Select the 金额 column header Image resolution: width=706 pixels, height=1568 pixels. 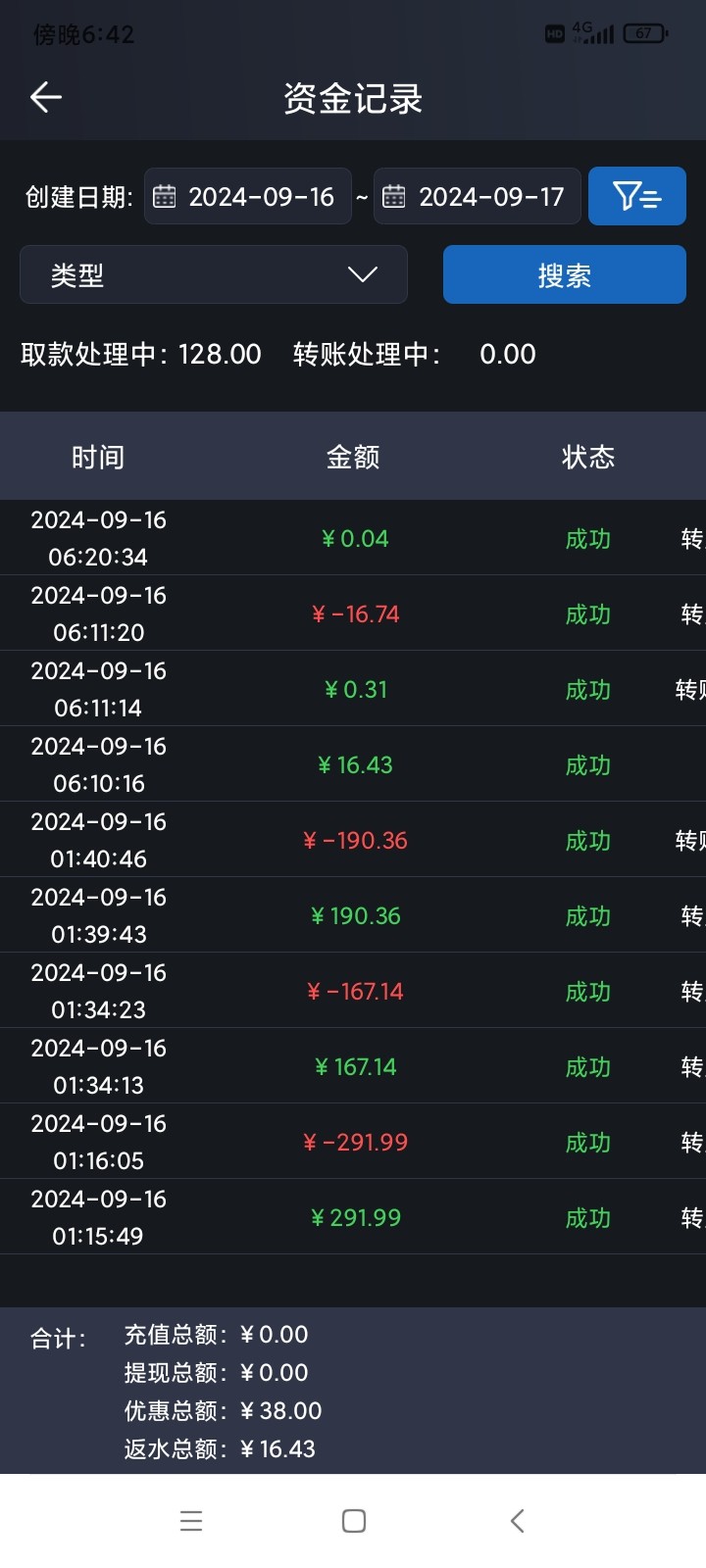click(353, 456)
